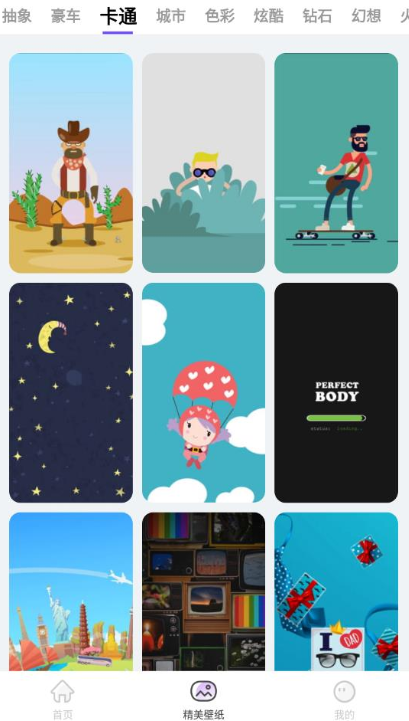Switch to the 炫酷 category tab
Viewport: 409px width, 721px height.
[x=268, y=16]
